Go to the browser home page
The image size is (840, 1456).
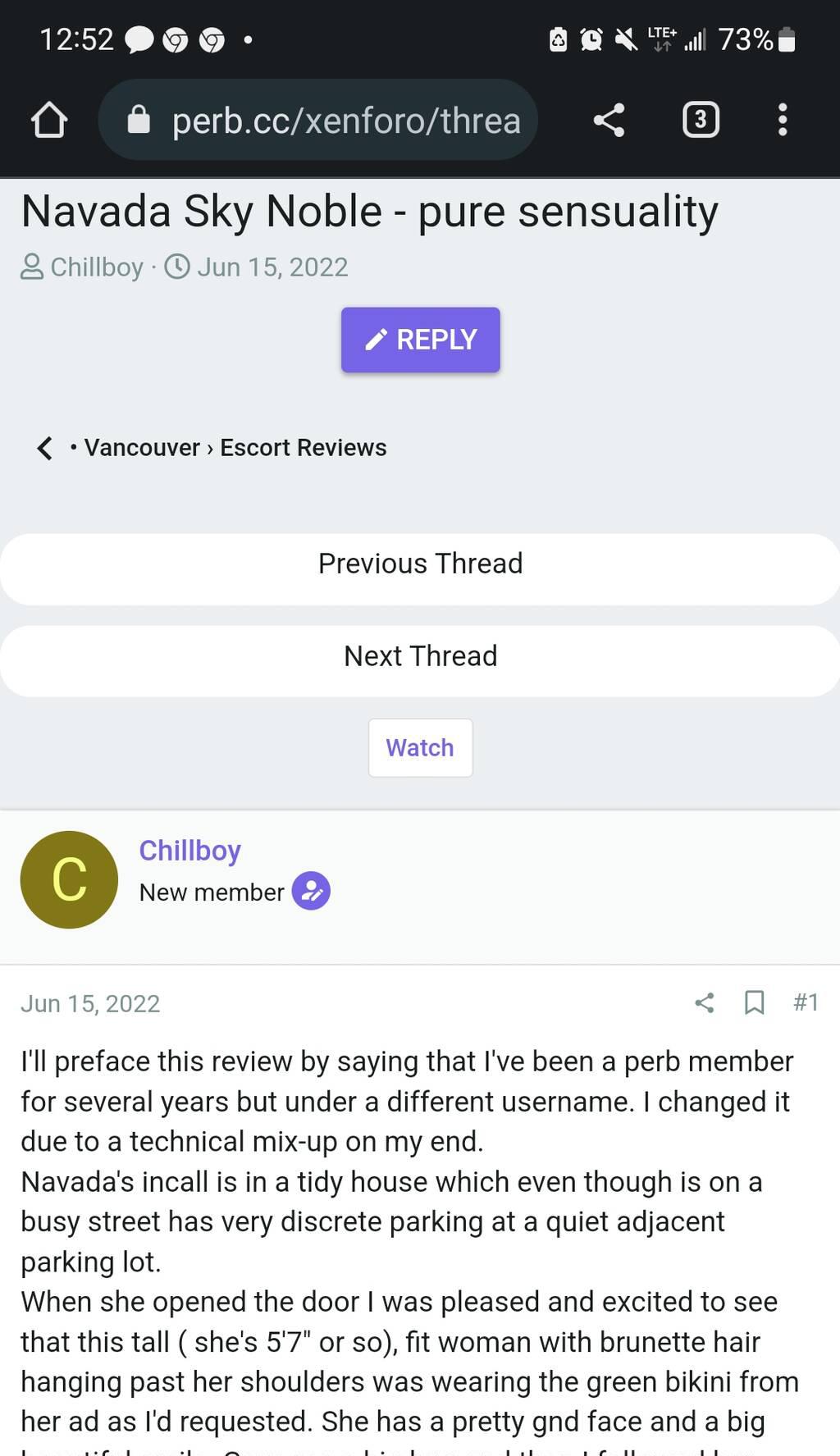tap(49, 120)
